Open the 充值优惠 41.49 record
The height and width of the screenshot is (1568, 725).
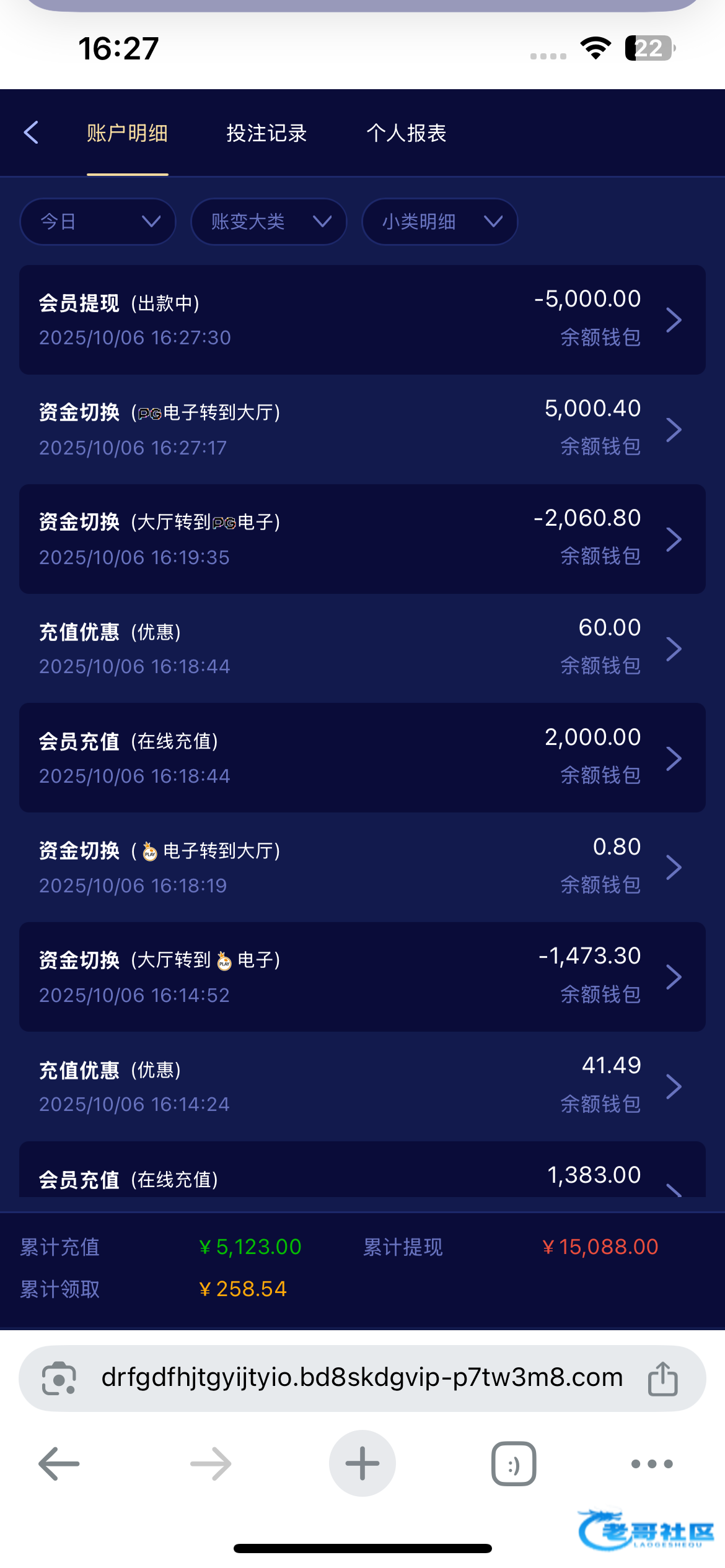pos(362,1086)
